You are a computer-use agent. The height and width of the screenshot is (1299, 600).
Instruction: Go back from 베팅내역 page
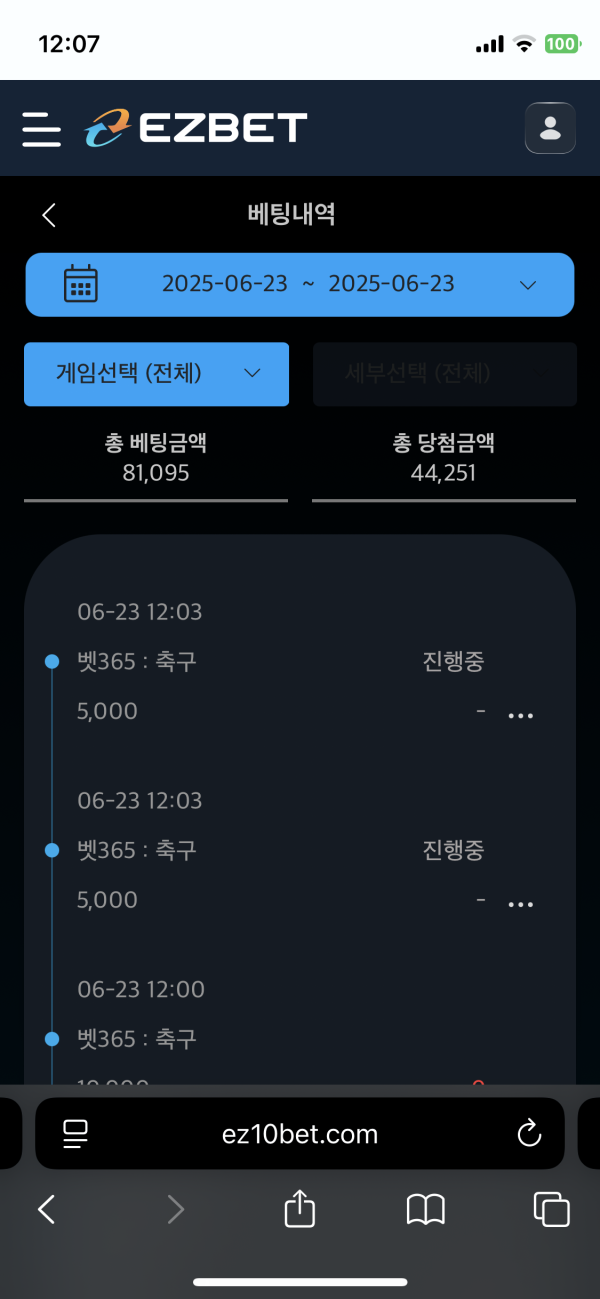tap(49, 214)
